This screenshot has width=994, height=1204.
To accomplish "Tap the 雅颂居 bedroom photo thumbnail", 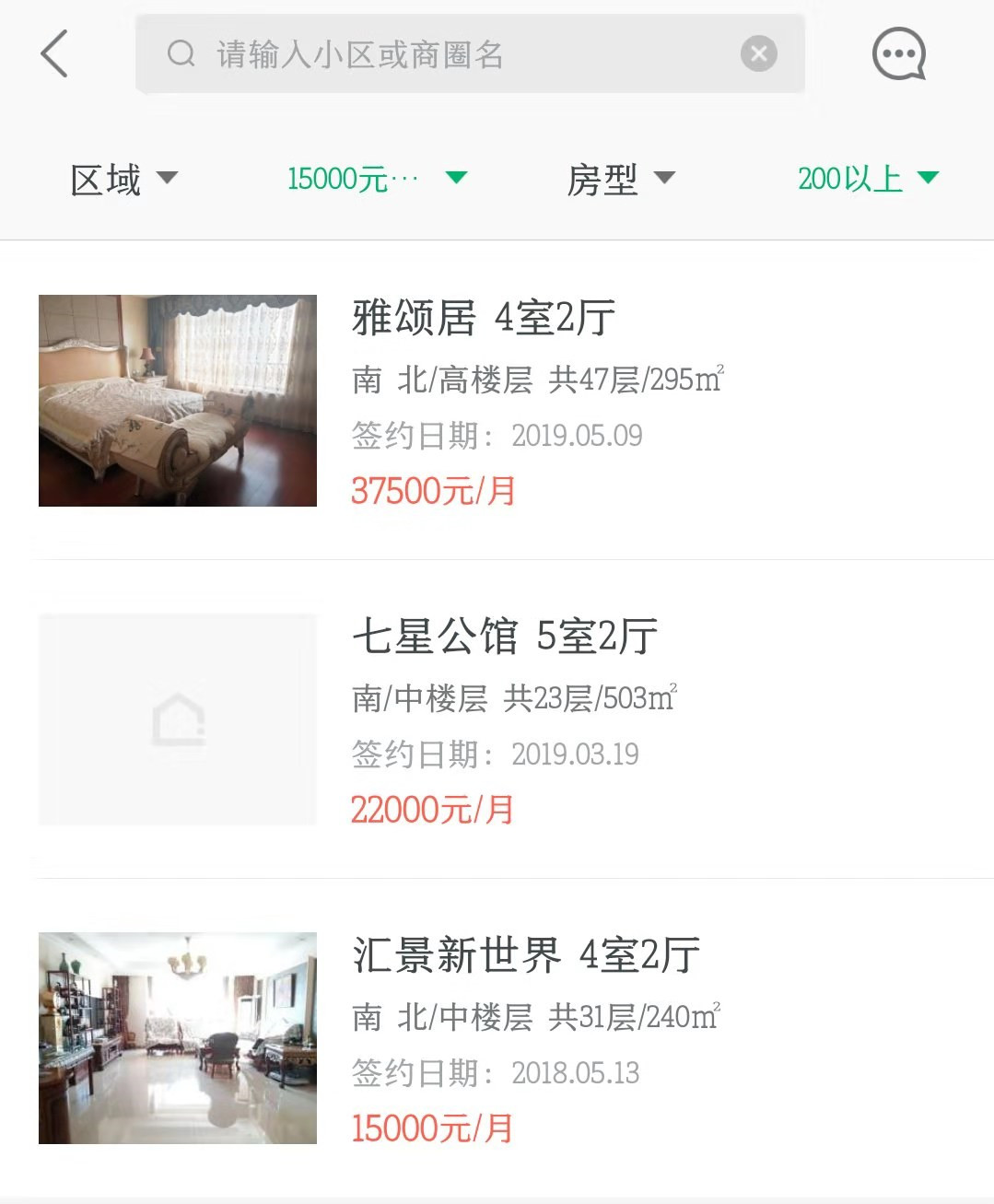I will (x=177, y=401).
